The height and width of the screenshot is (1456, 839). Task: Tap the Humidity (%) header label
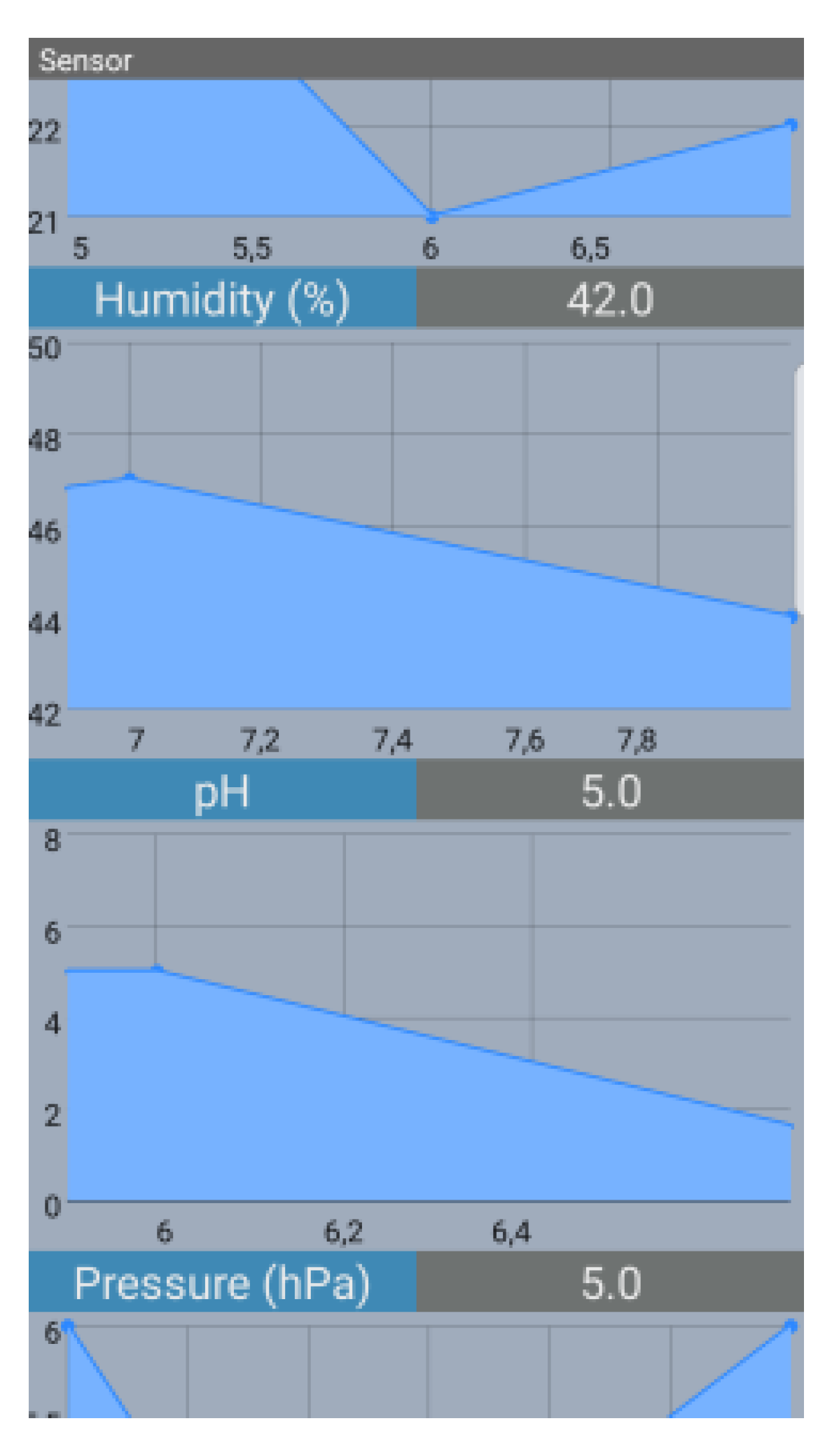(x=222, y=300)
